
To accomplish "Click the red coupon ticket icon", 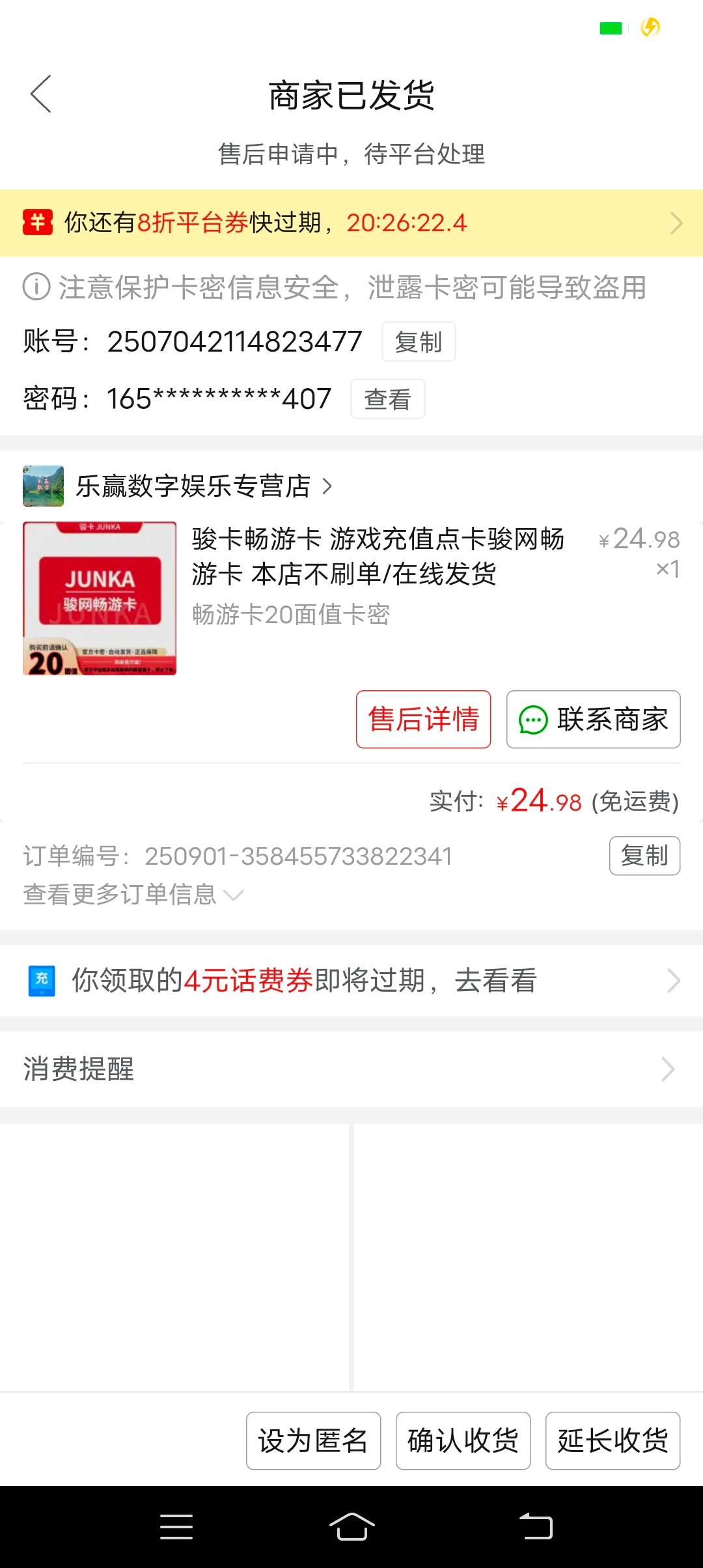I will [39, 222].
